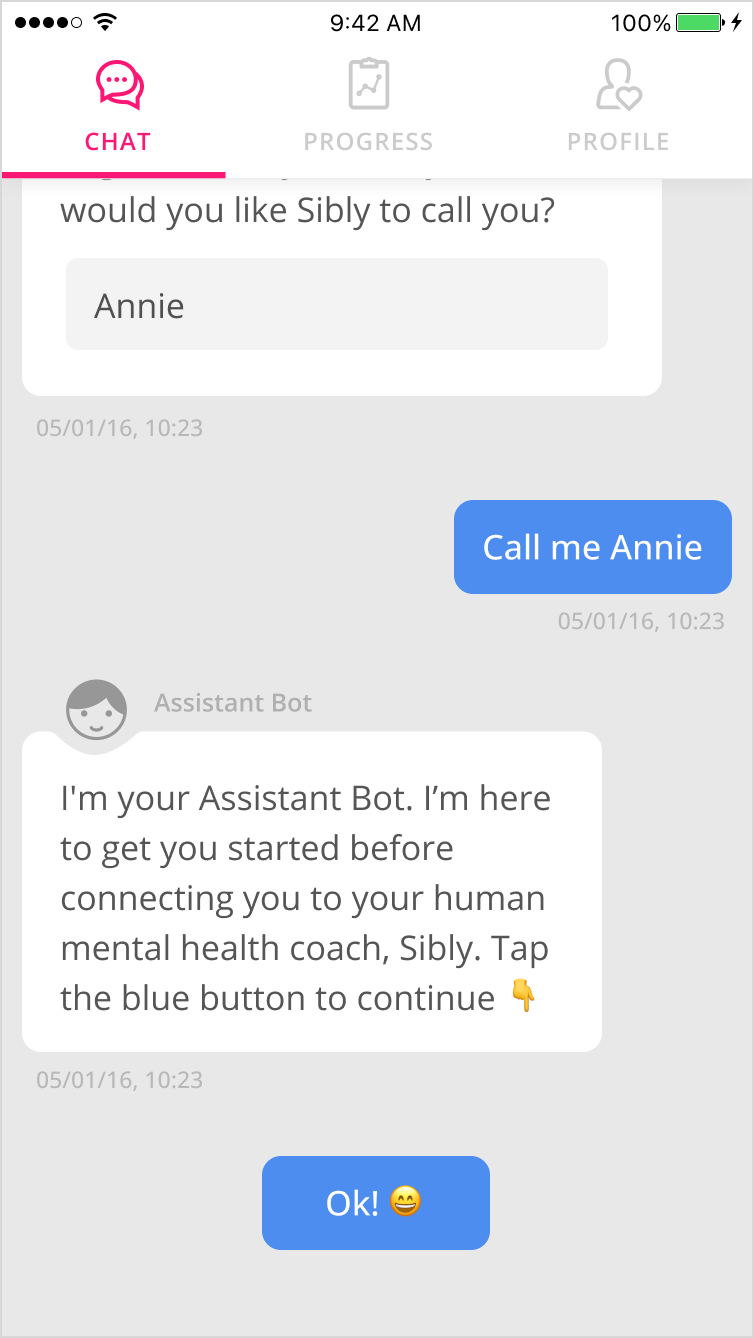
Task: Open the Profile tab
Action: coord(618,107)
